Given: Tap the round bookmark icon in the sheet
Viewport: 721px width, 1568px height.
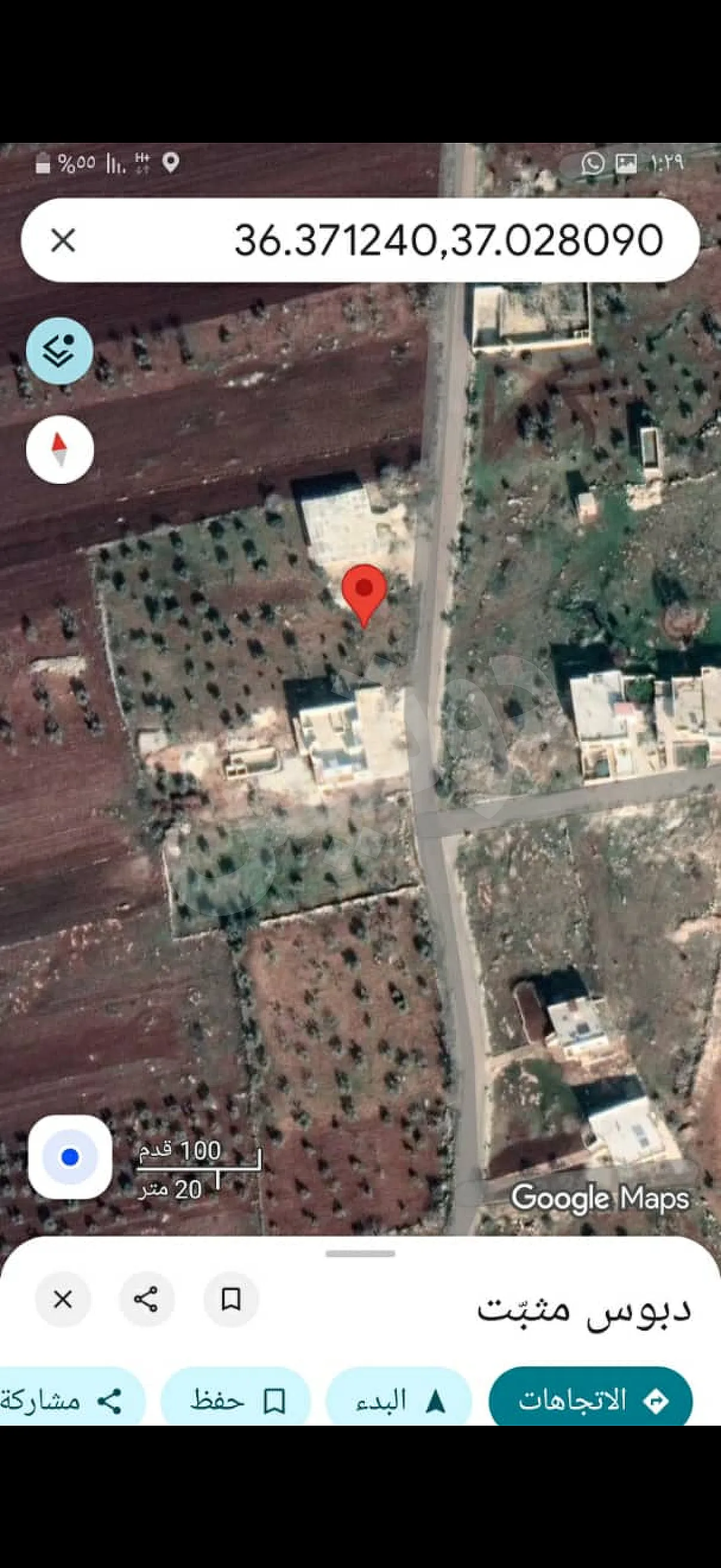Looking at the screenshot, I should click(x=231, y=1300).
